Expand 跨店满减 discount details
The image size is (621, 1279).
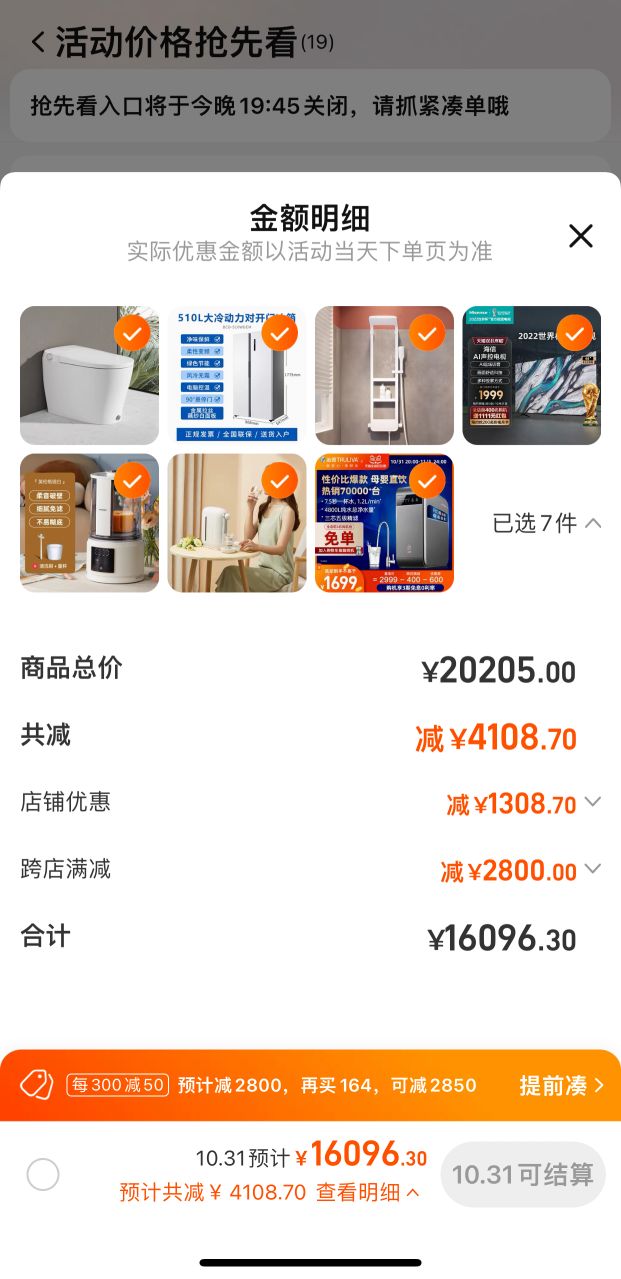point(592,869)
